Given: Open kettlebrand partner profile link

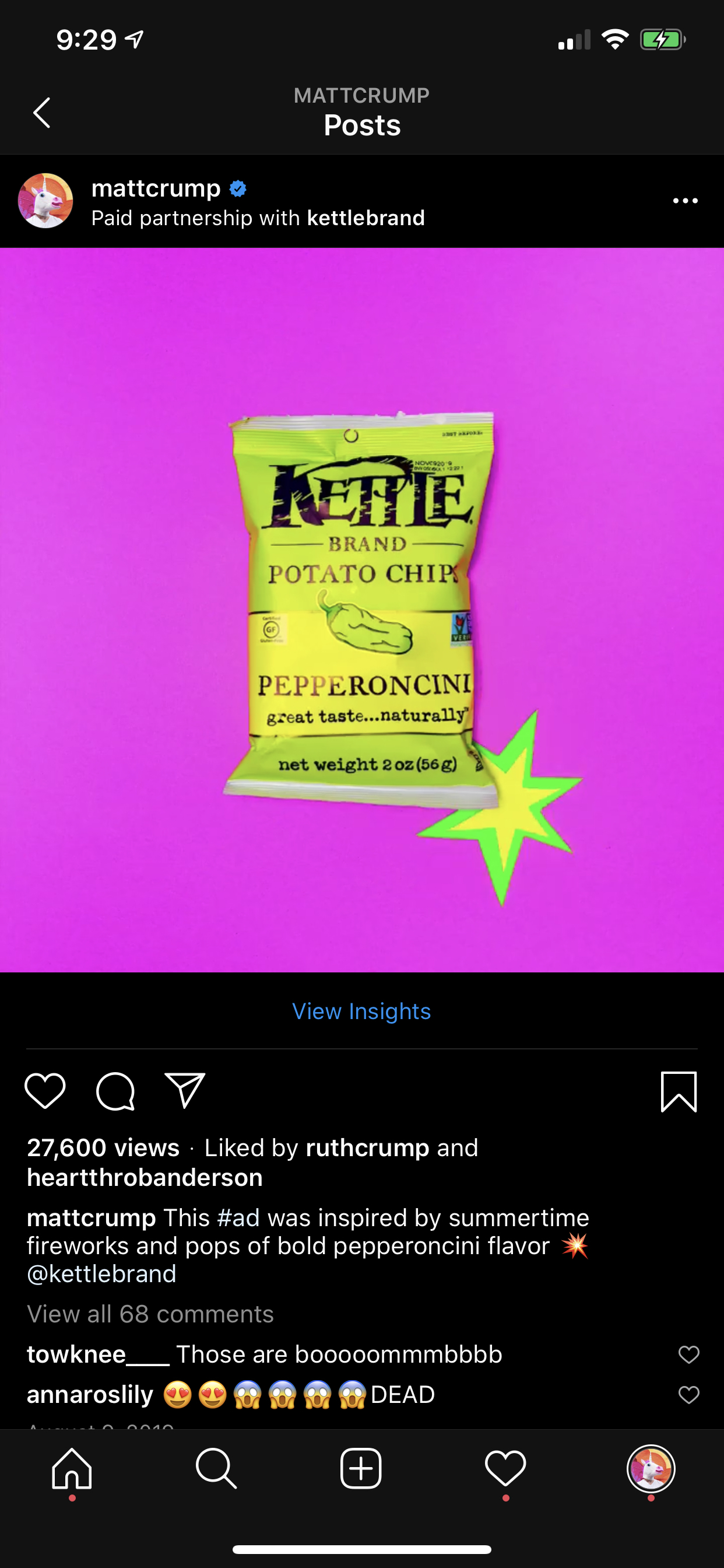Looking at the screenshot, I should [365, 218].
